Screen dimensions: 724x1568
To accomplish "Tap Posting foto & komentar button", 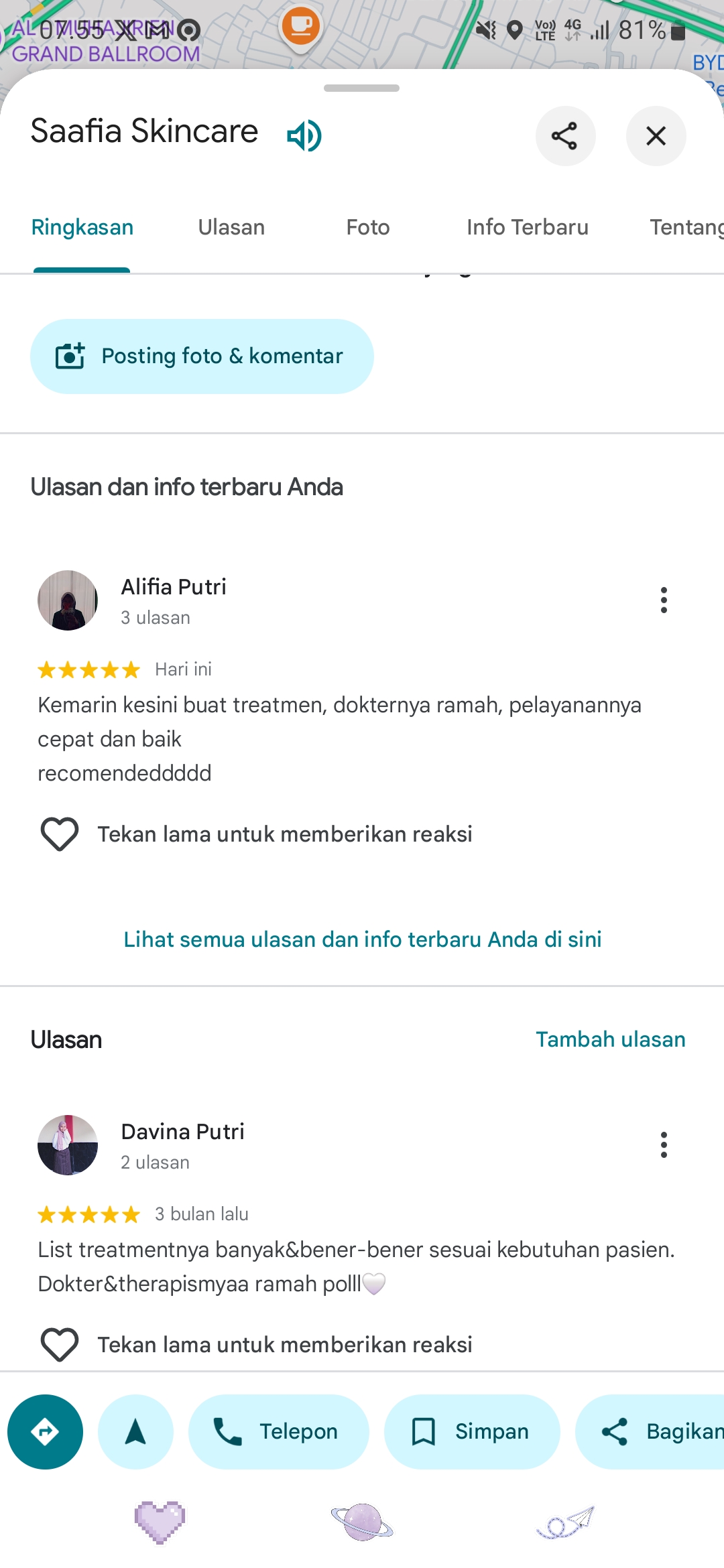I will click(202, 356).
